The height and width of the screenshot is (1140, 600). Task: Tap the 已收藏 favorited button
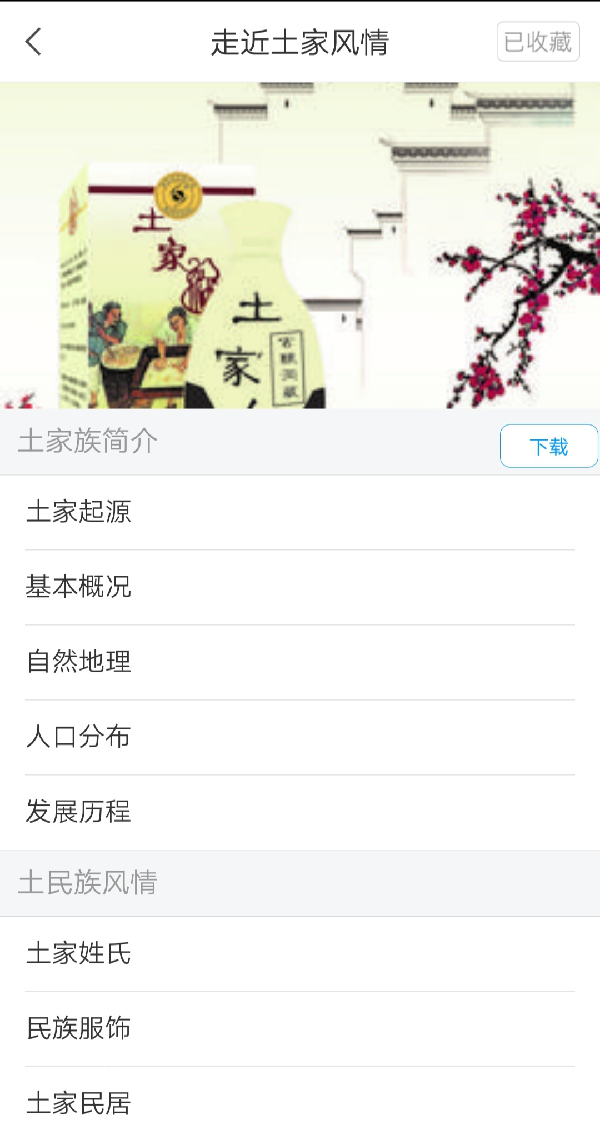(538, 42)
